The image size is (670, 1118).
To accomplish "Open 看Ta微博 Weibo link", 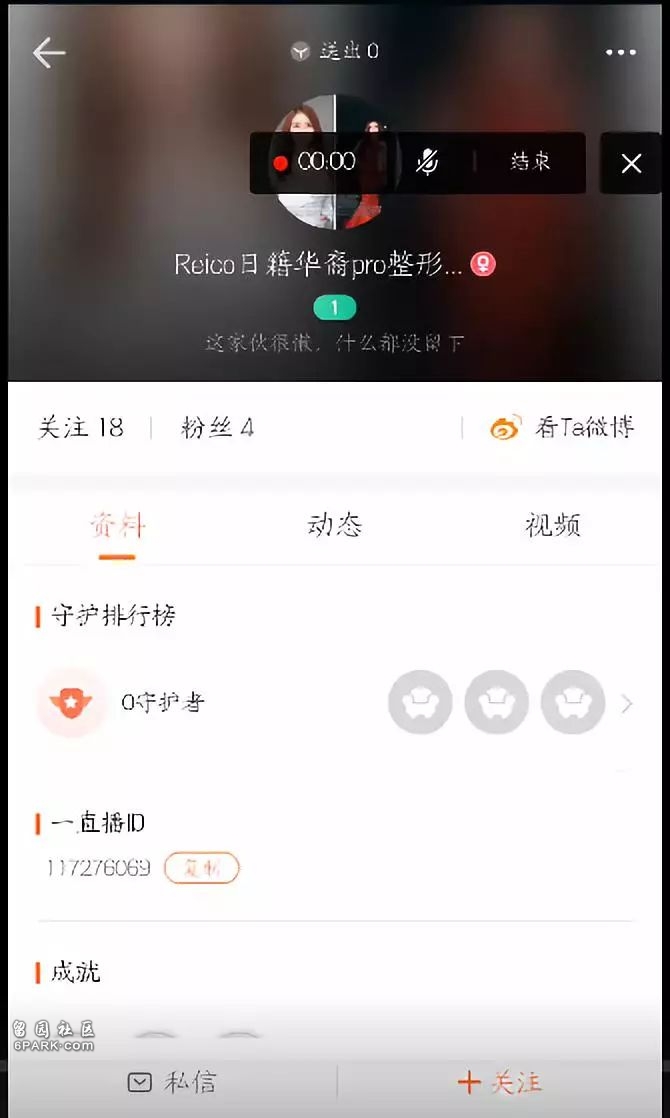I will pos(562,428).
